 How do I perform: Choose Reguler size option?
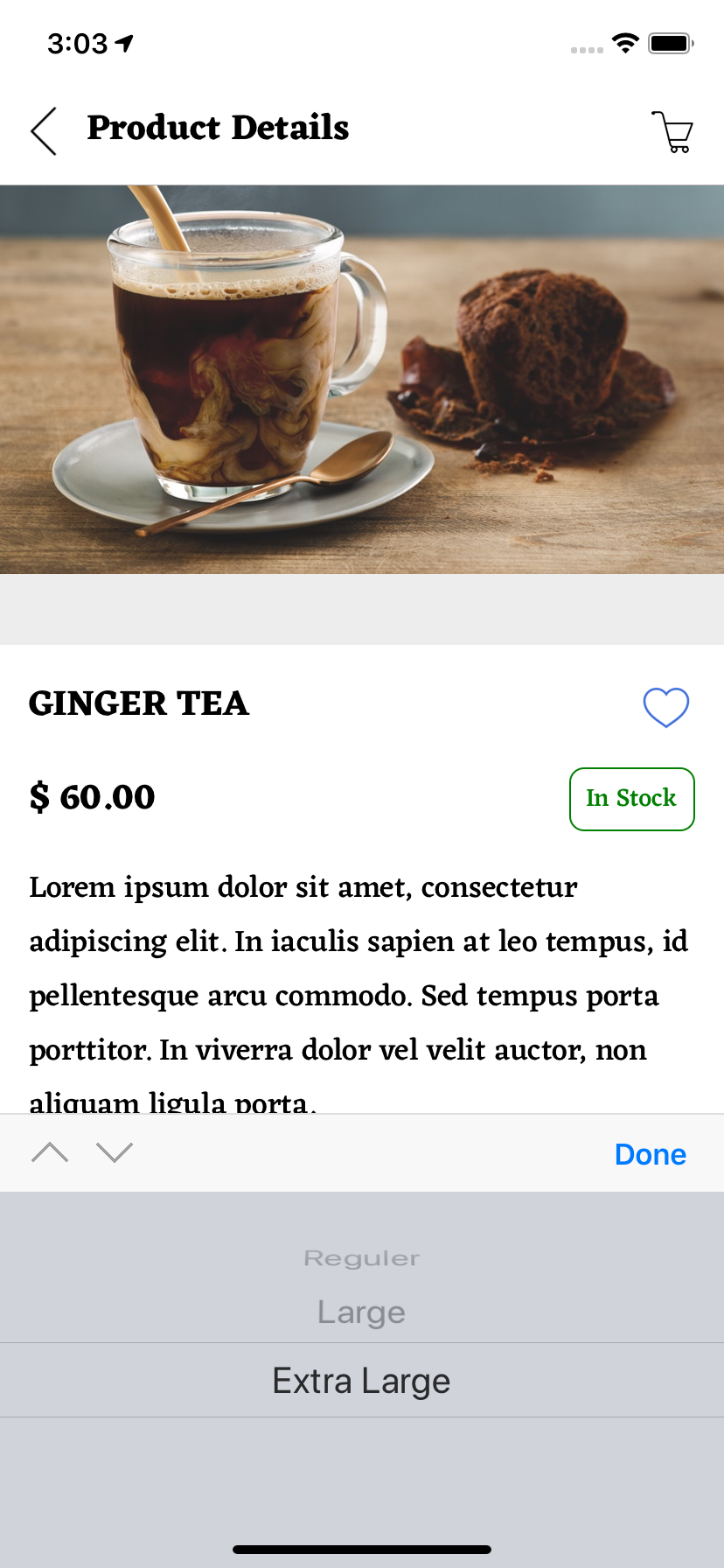(361, 1256)
